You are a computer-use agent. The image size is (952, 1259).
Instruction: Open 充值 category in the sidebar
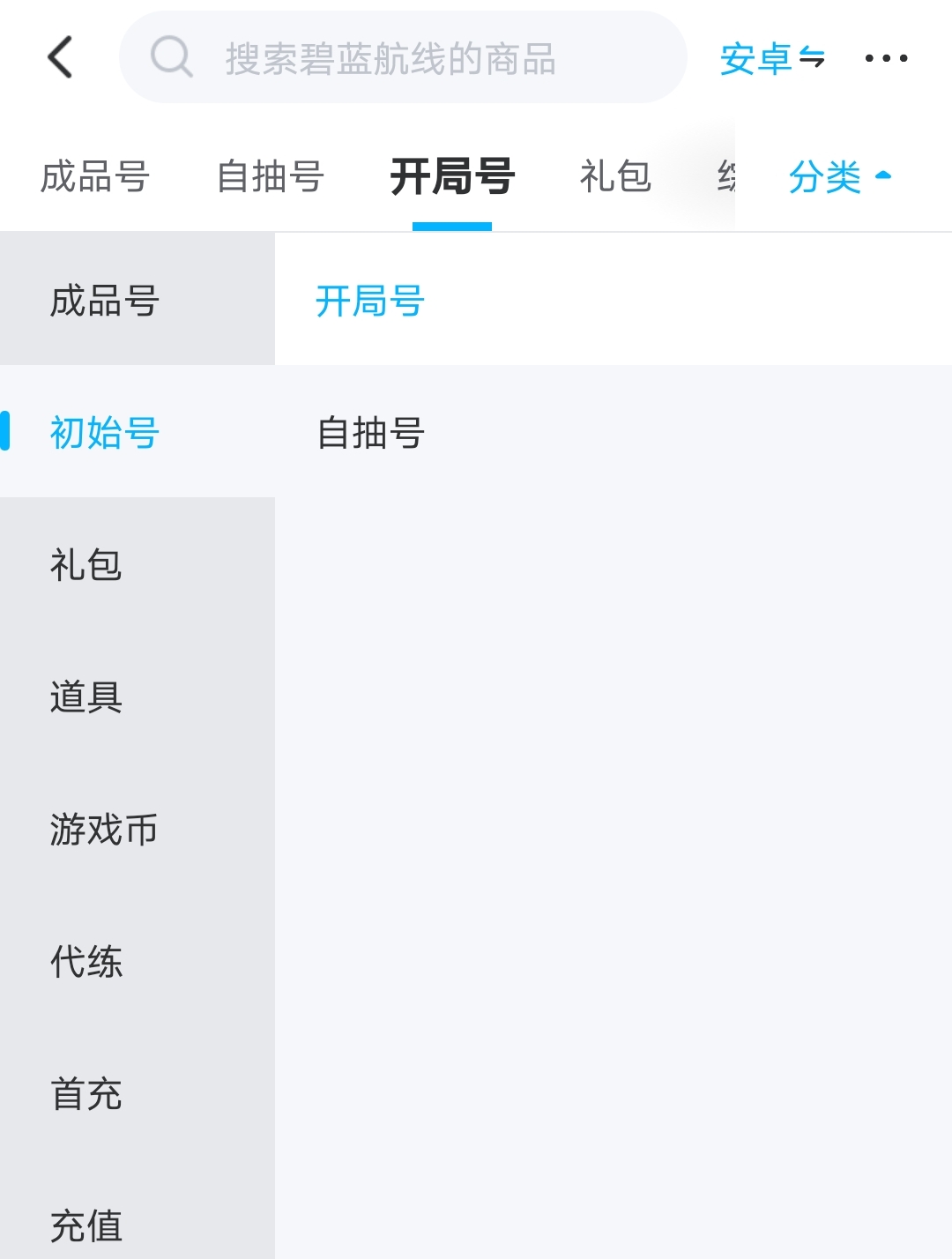pyautogui.click(x=86, y=1226)
